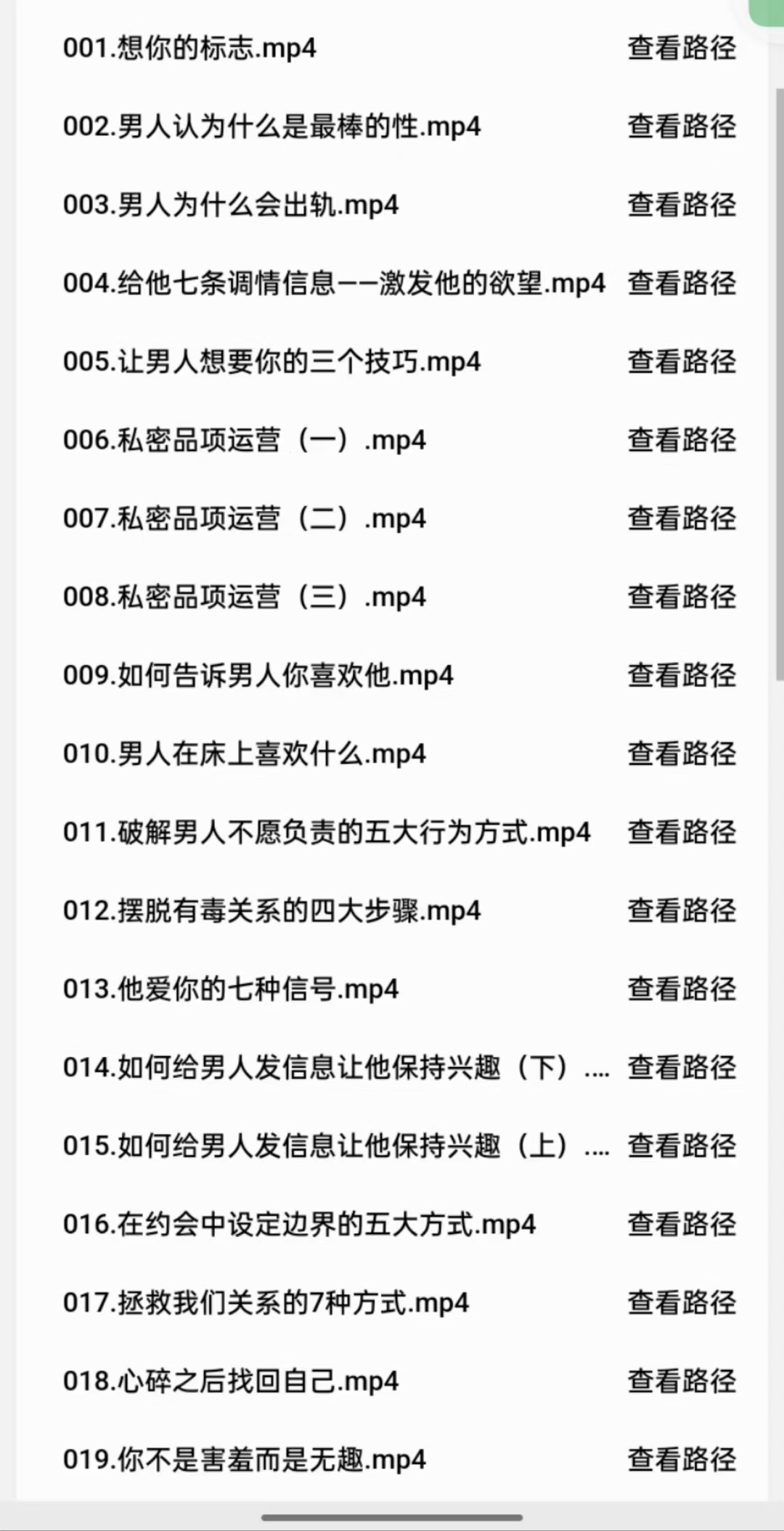View path for 016.在约会中设定边界的五大方式.mp4
784x1531 pixels.
(682, 1224)
